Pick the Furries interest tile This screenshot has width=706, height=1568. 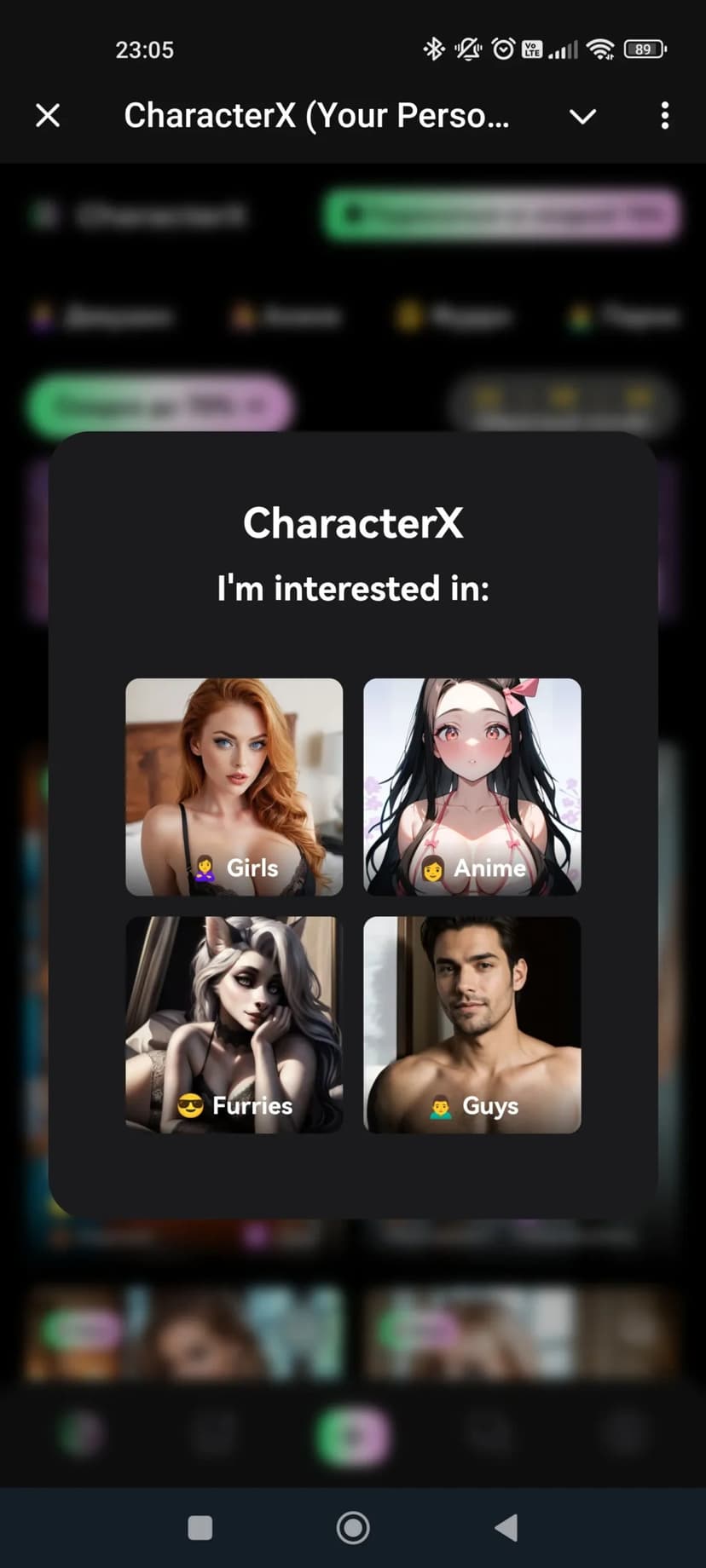coord(234,1024)
